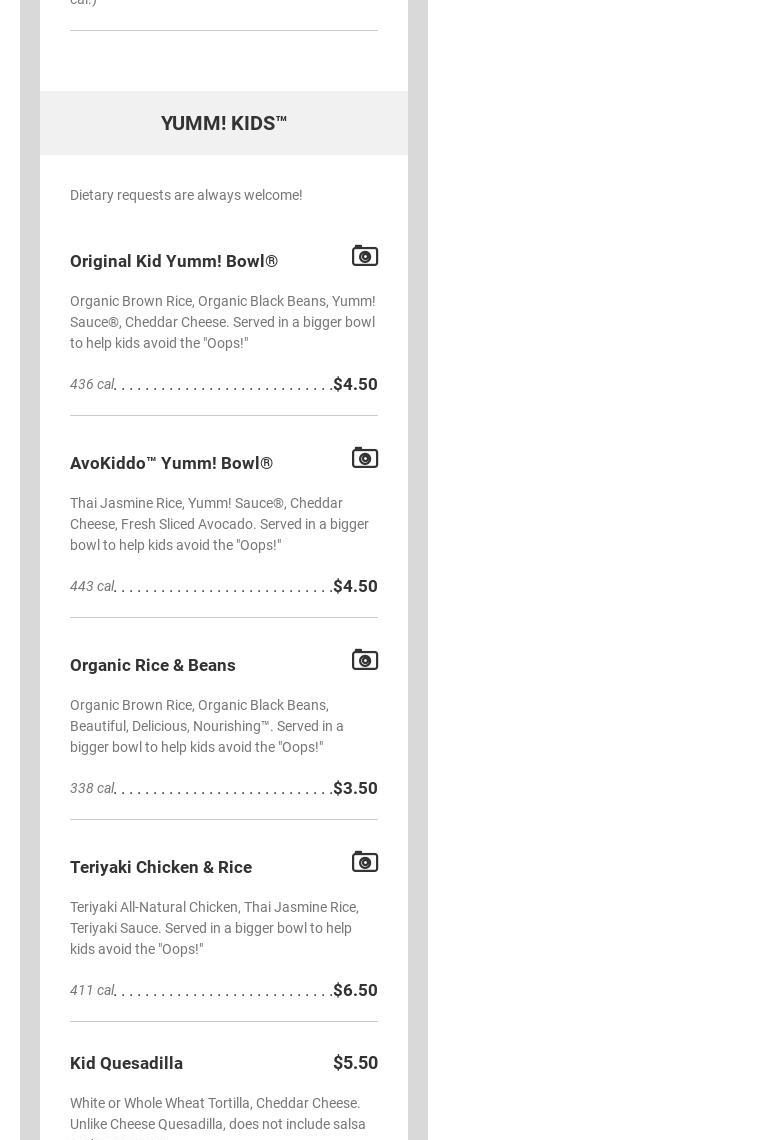The image size is (770, 1140).
Task: Show picture of Organic Rice & Beans
Action: coord(365,660)
